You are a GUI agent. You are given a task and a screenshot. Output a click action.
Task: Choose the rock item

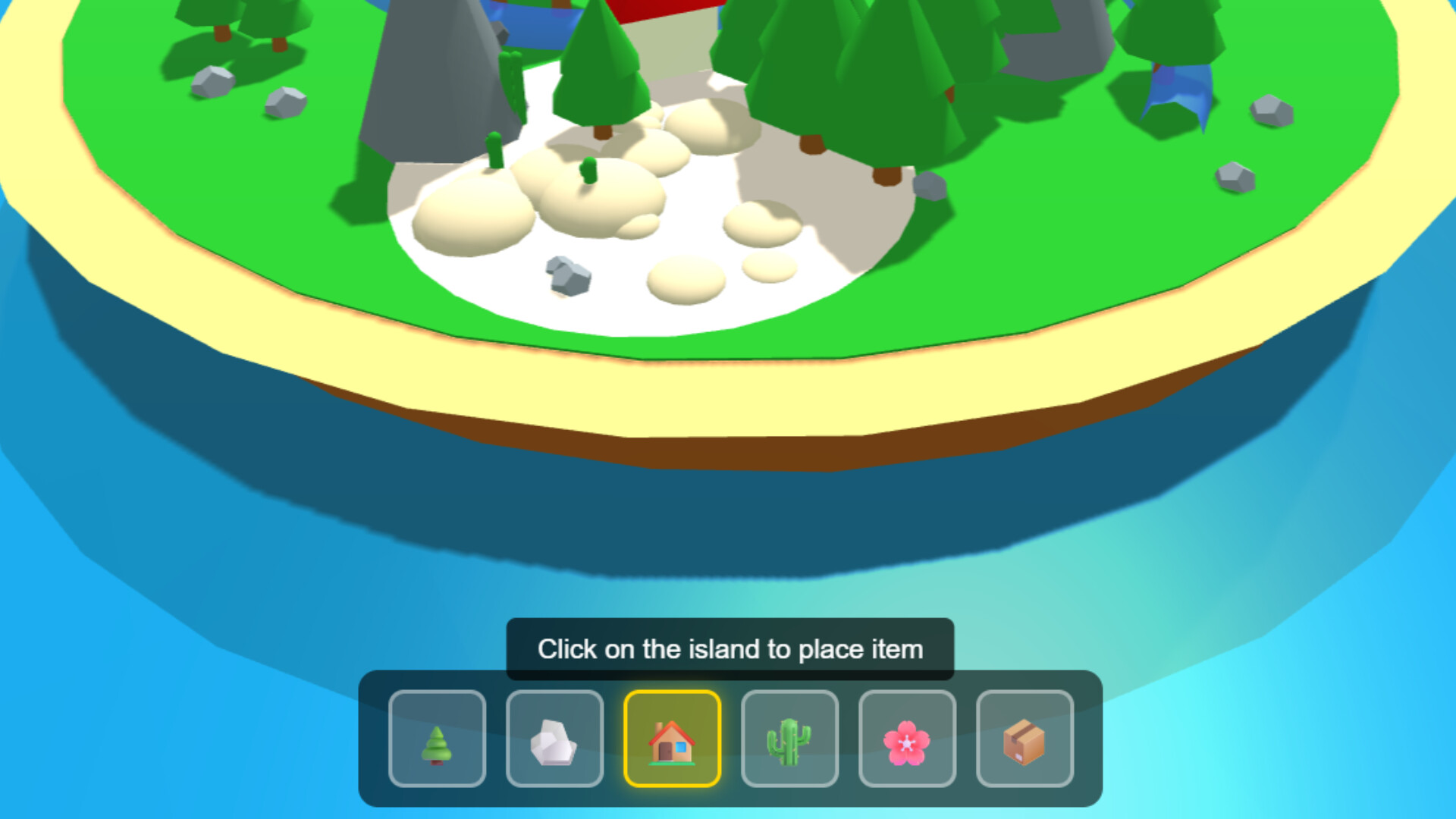(554, 739)
